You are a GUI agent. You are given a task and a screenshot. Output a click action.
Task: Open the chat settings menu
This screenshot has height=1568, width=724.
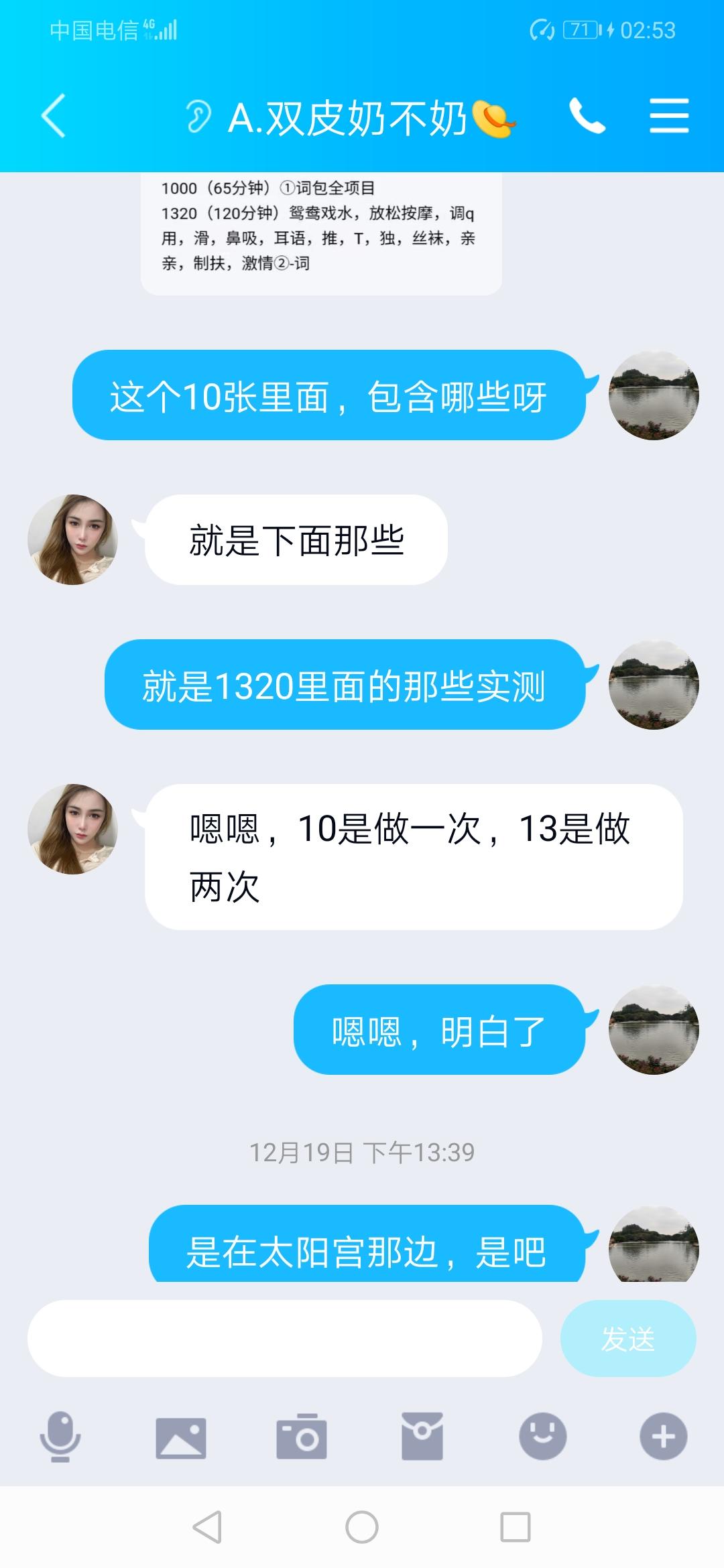669,116
